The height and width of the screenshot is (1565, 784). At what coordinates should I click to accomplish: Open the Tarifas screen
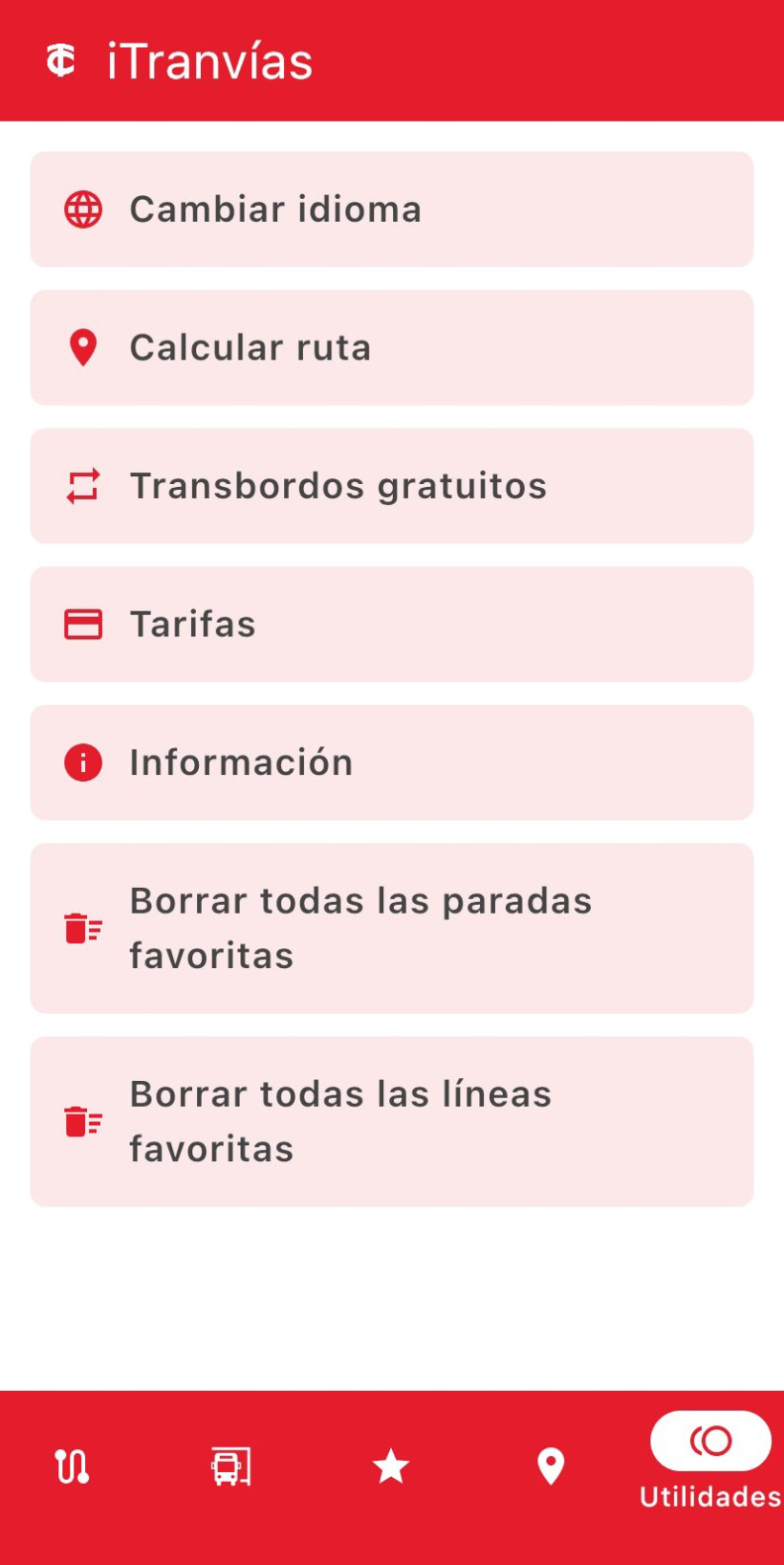(392, 624)
